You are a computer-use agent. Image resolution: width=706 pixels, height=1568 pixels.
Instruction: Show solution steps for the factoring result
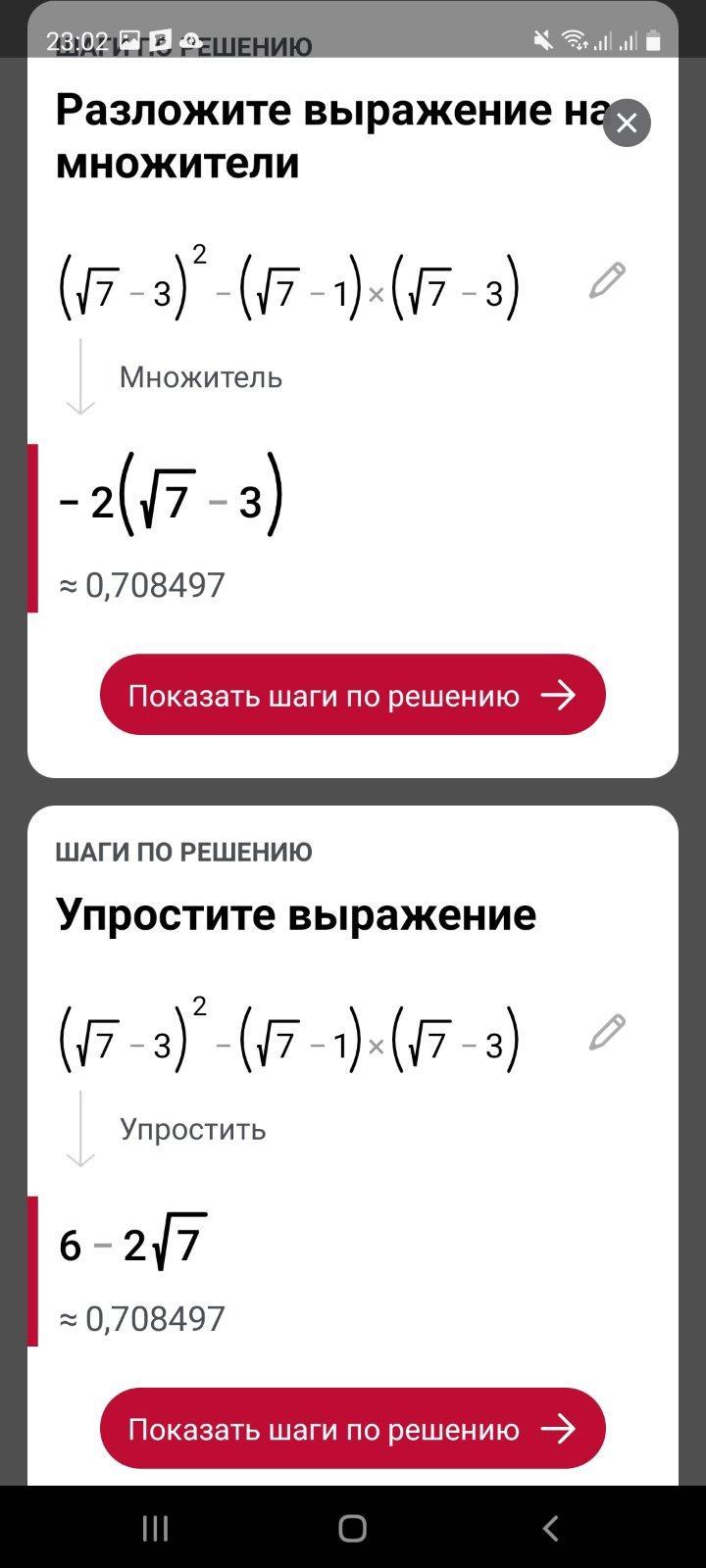[x=353, y=695]
